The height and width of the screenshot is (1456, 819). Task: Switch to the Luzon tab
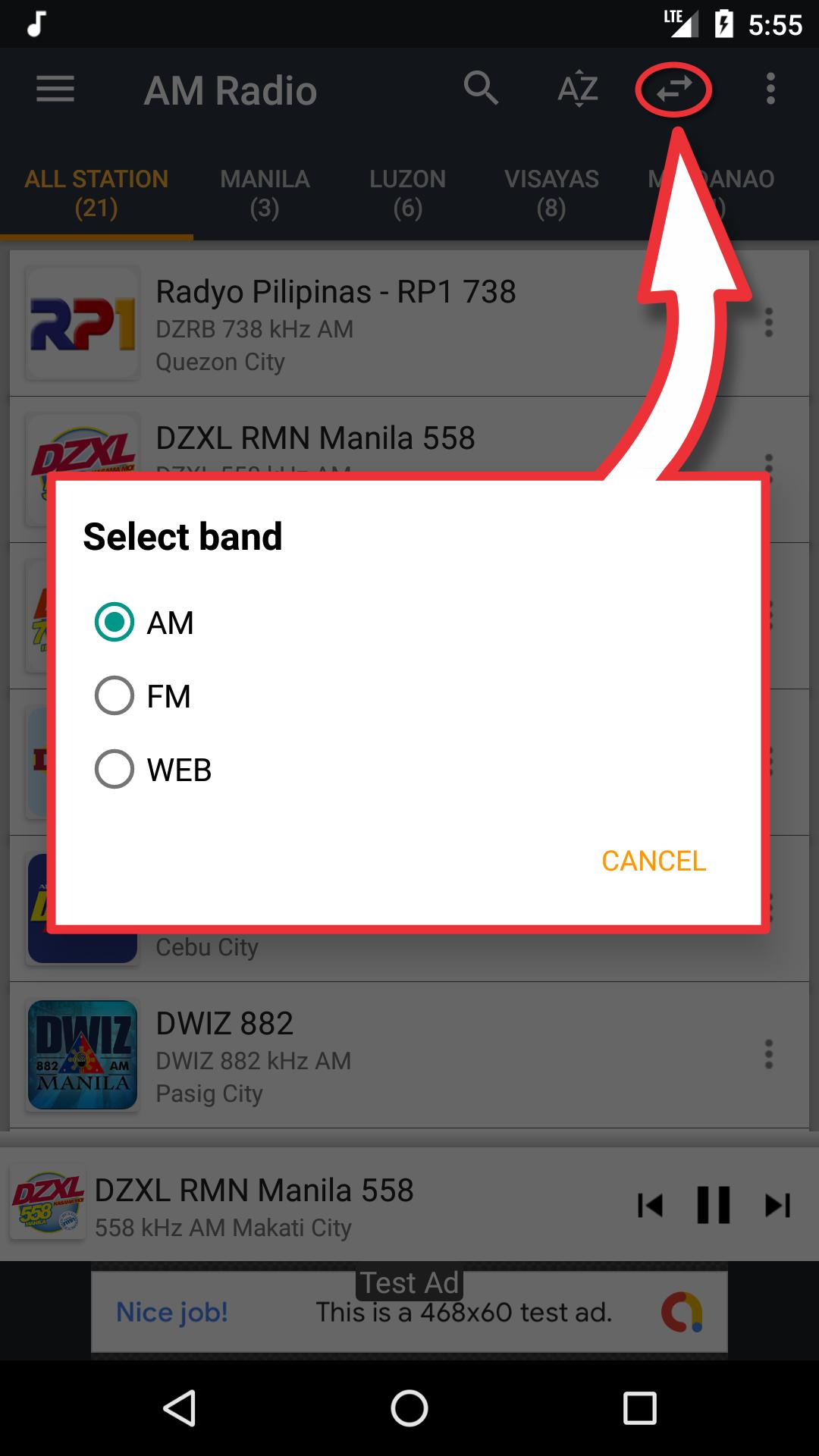407,193
